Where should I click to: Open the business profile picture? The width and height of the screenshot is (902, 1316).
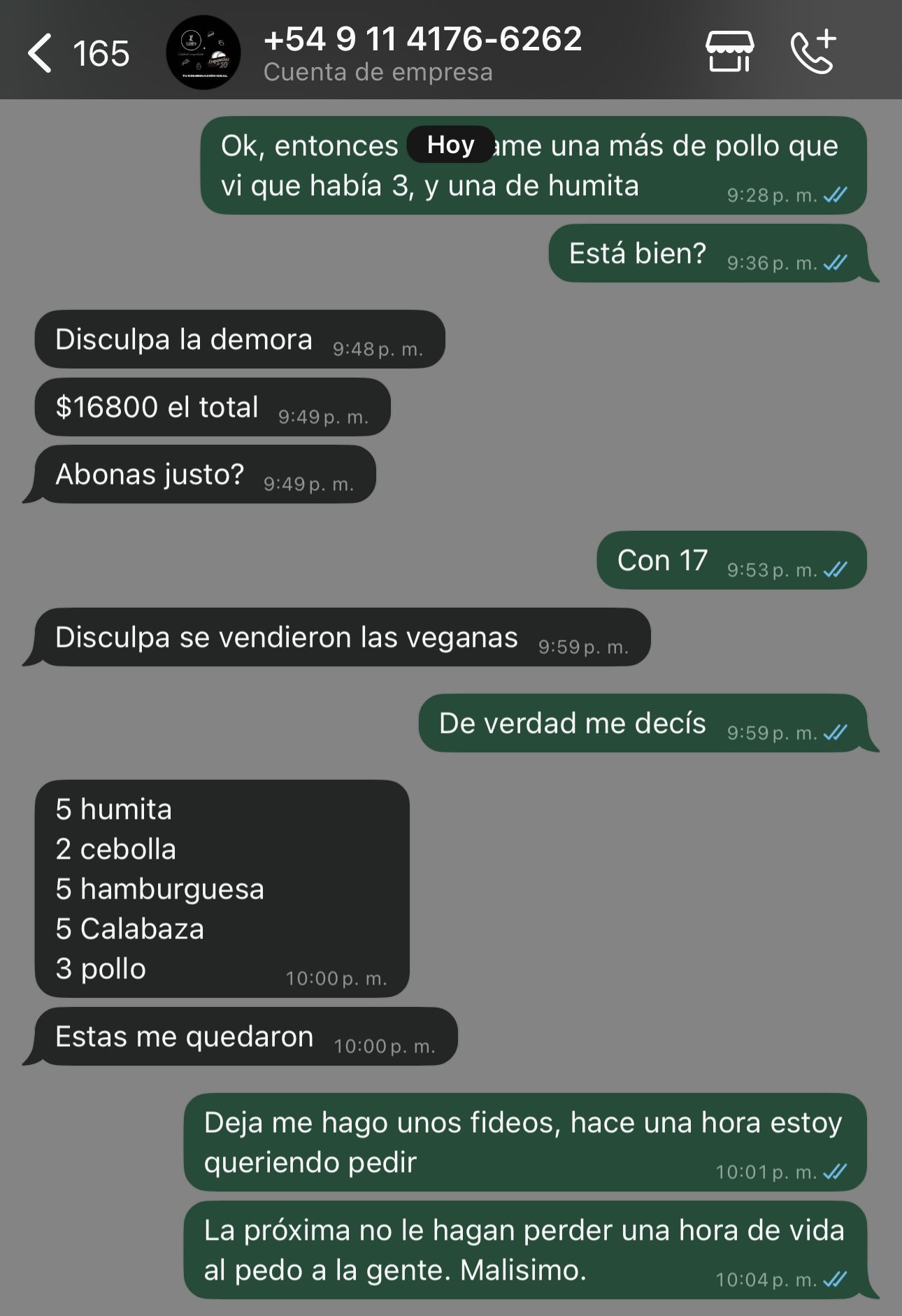(x=203, y=53)
